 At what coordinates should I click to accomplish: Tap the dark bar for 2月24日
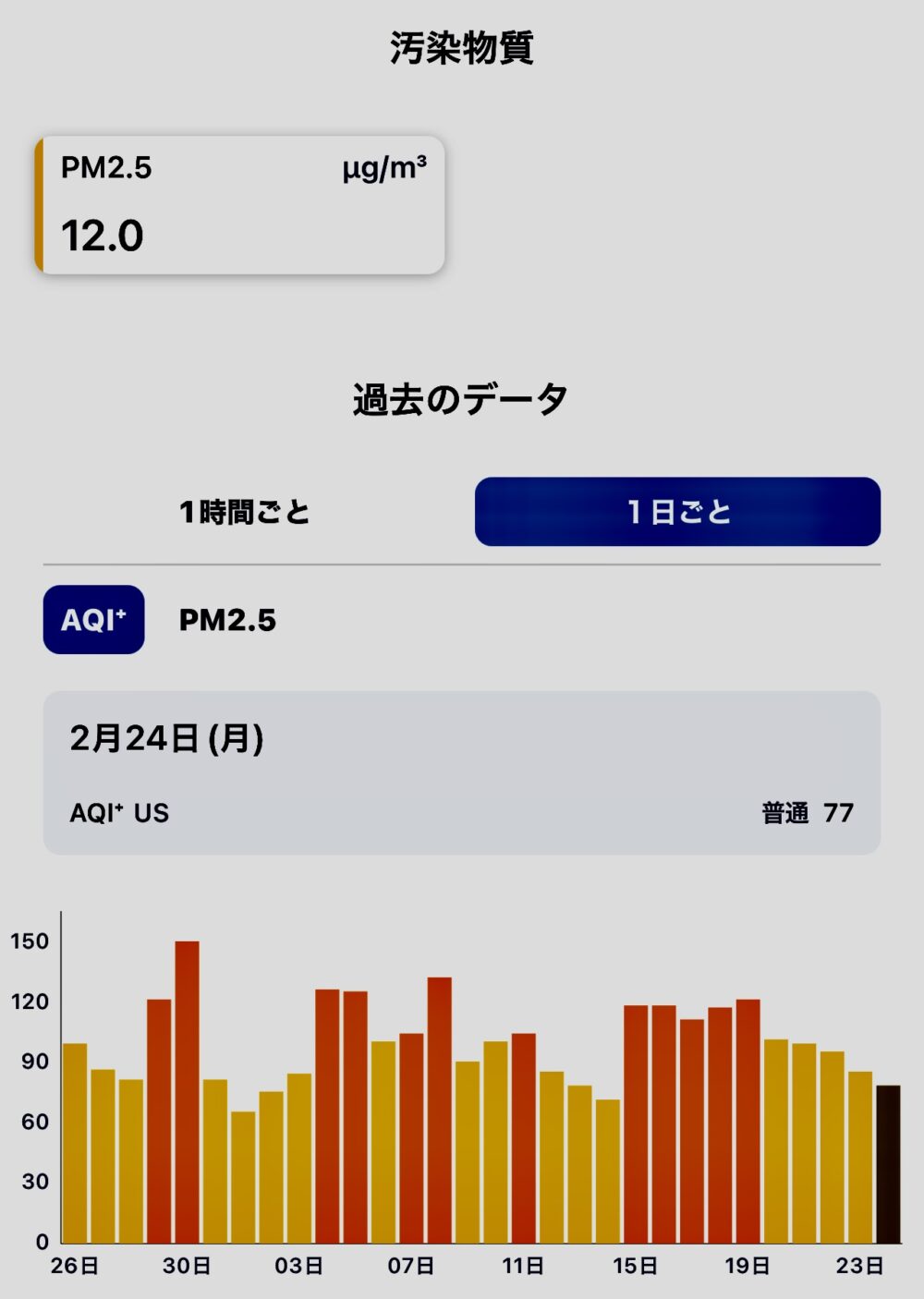click(x=888, y=1164)
